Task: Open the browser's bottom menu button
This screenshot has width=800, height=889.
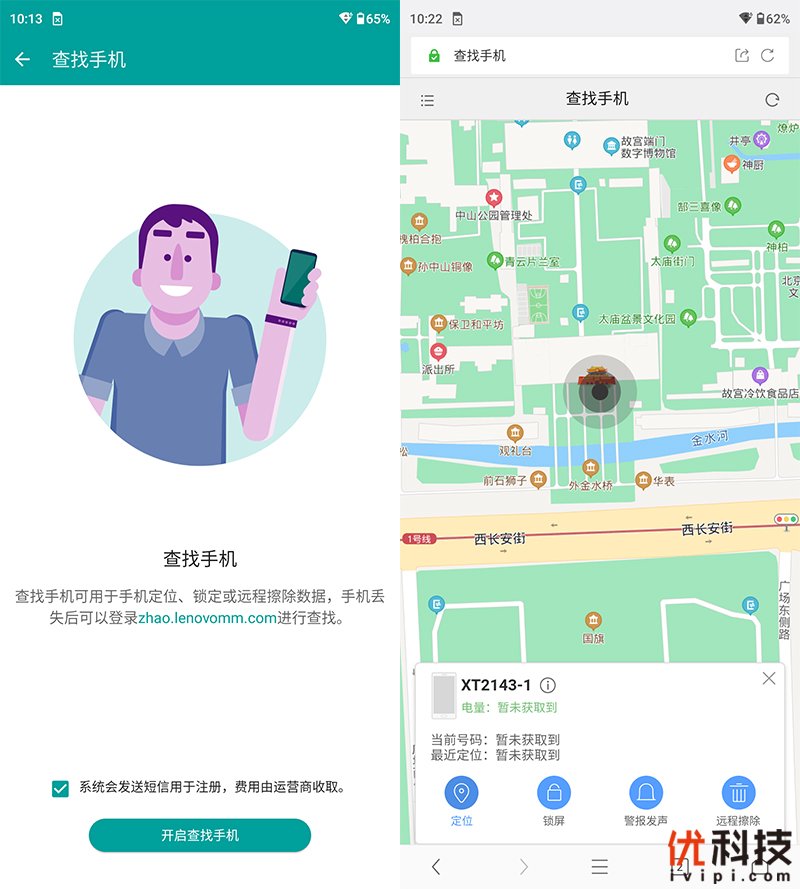Action: click(599, 866)
